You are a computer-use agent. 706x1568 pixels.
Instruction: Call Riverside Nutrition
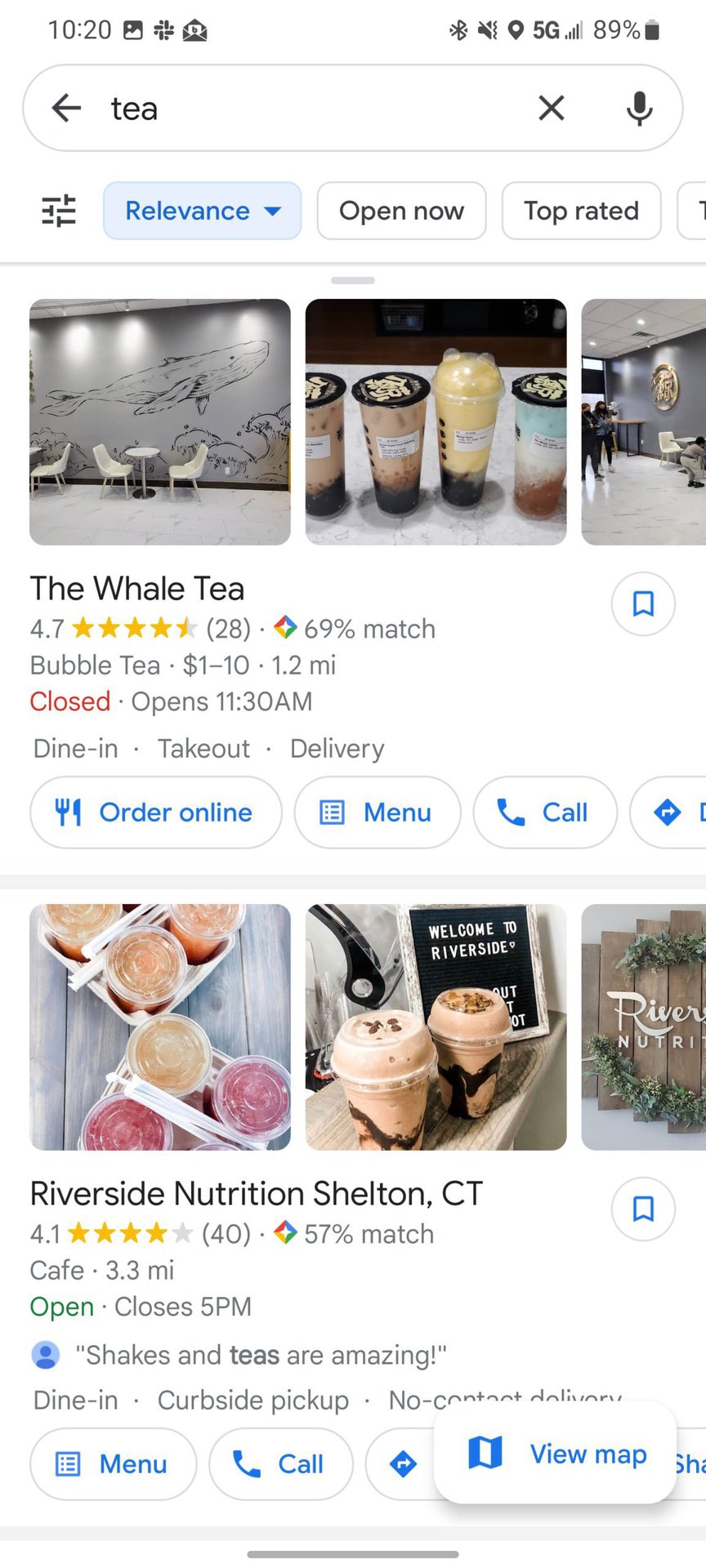coord(281,1464)
